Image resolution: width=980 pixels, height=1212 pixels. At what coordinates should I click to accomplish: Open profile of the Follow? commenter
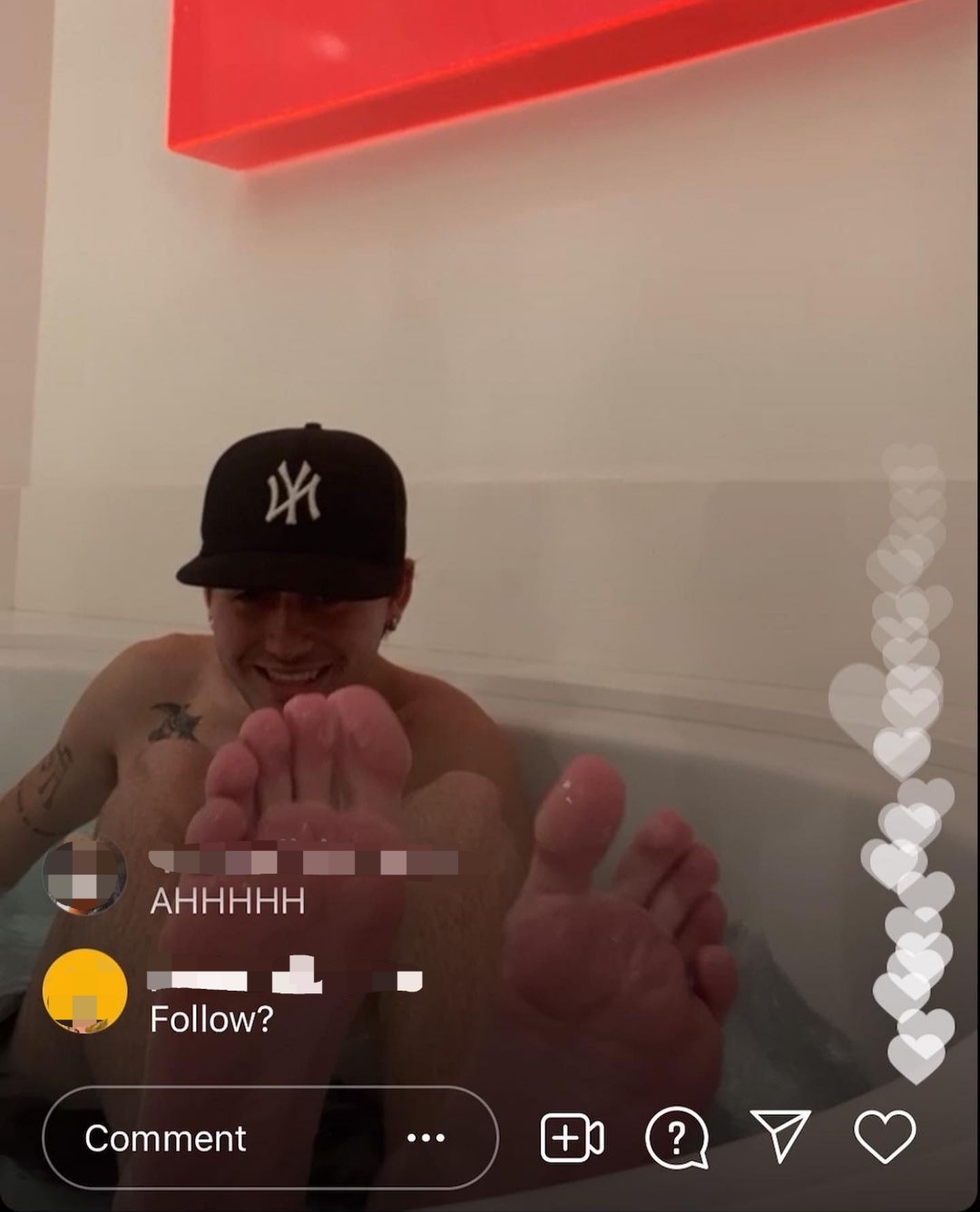(84, 992)
